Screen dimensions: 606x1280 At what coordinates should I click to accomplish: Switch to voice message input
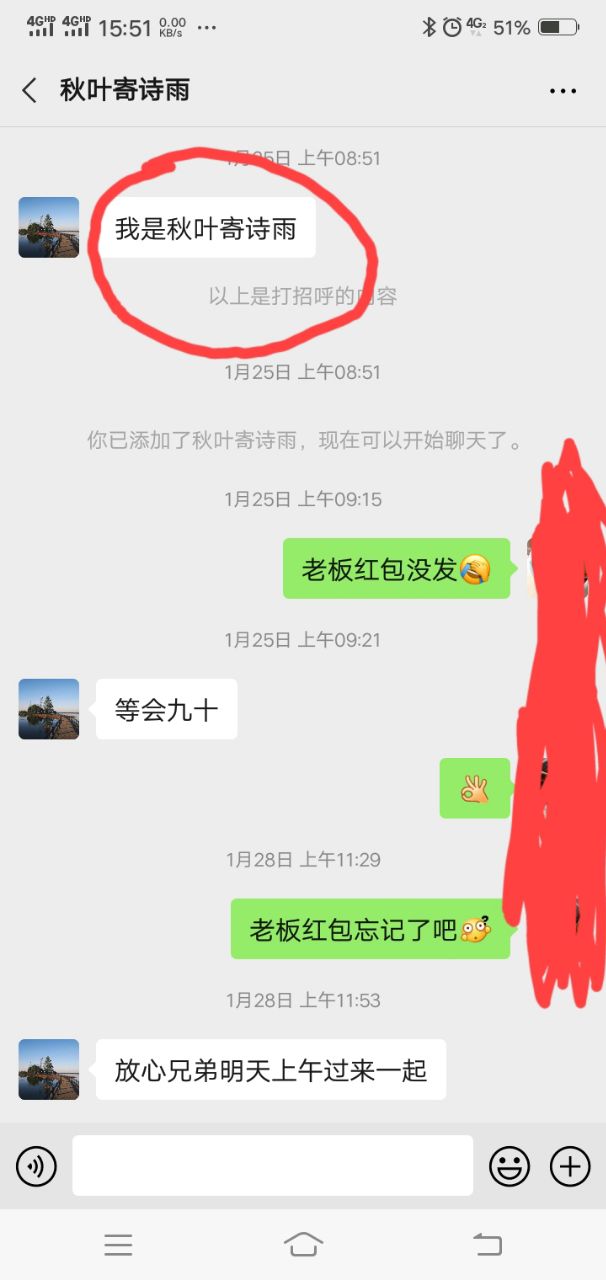36,1166
